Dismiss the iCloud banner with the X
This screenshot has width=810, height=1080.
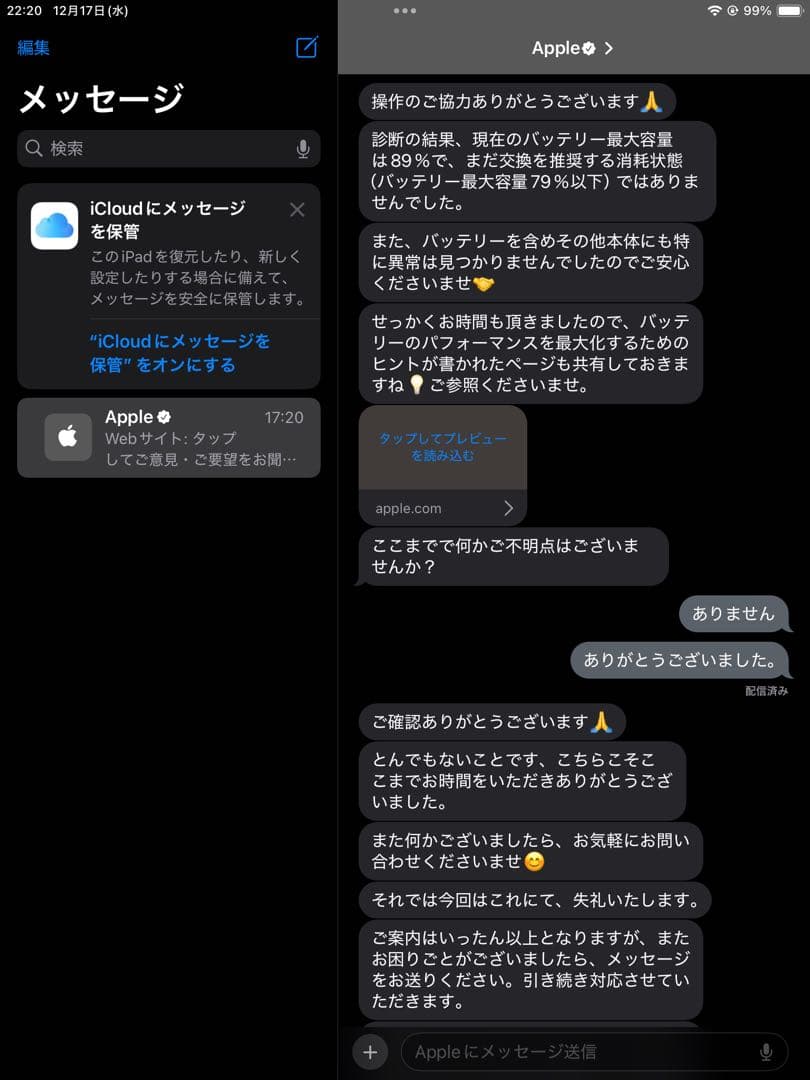coord(297,210)
